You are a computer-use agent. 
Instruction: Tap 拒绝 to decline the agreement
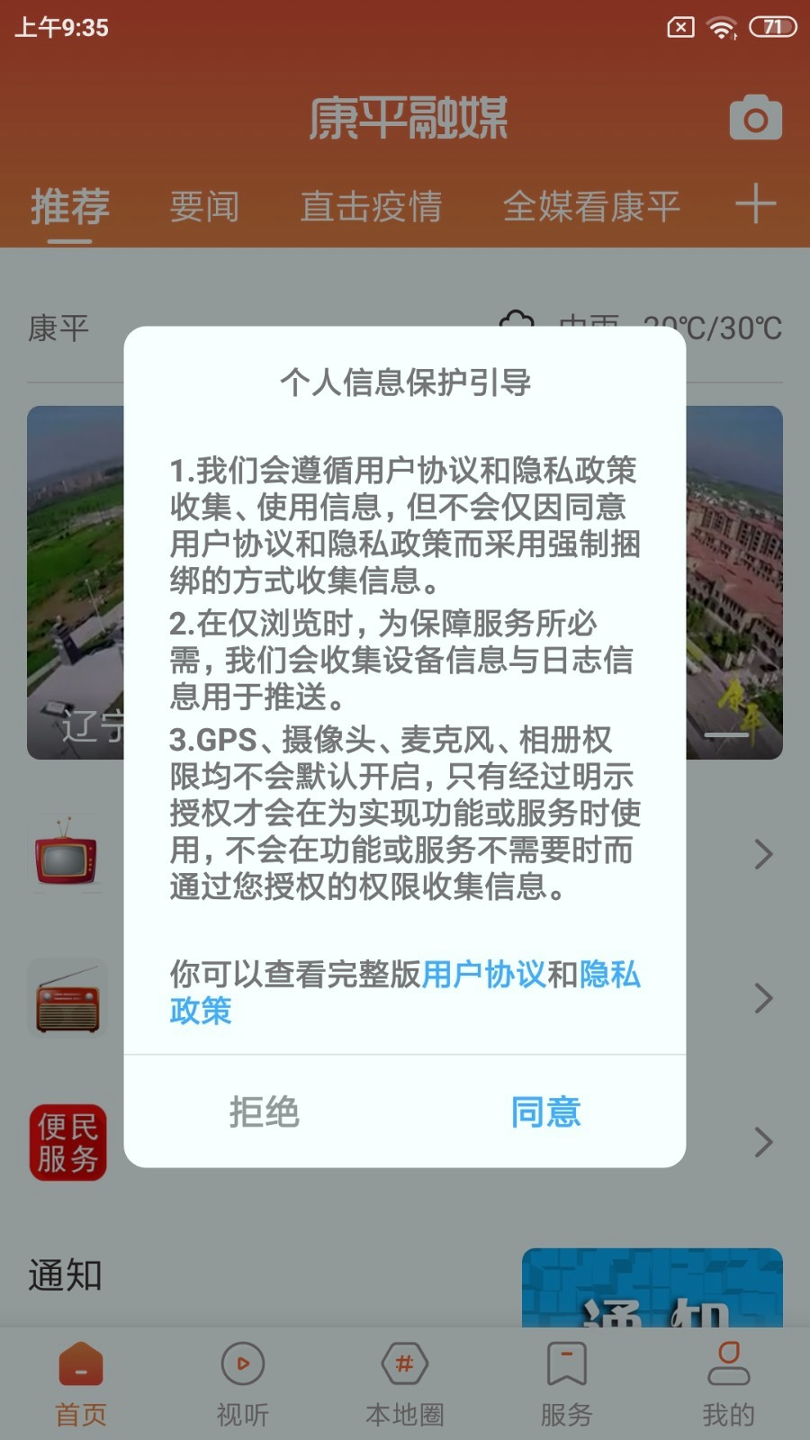pos(264,1111)
